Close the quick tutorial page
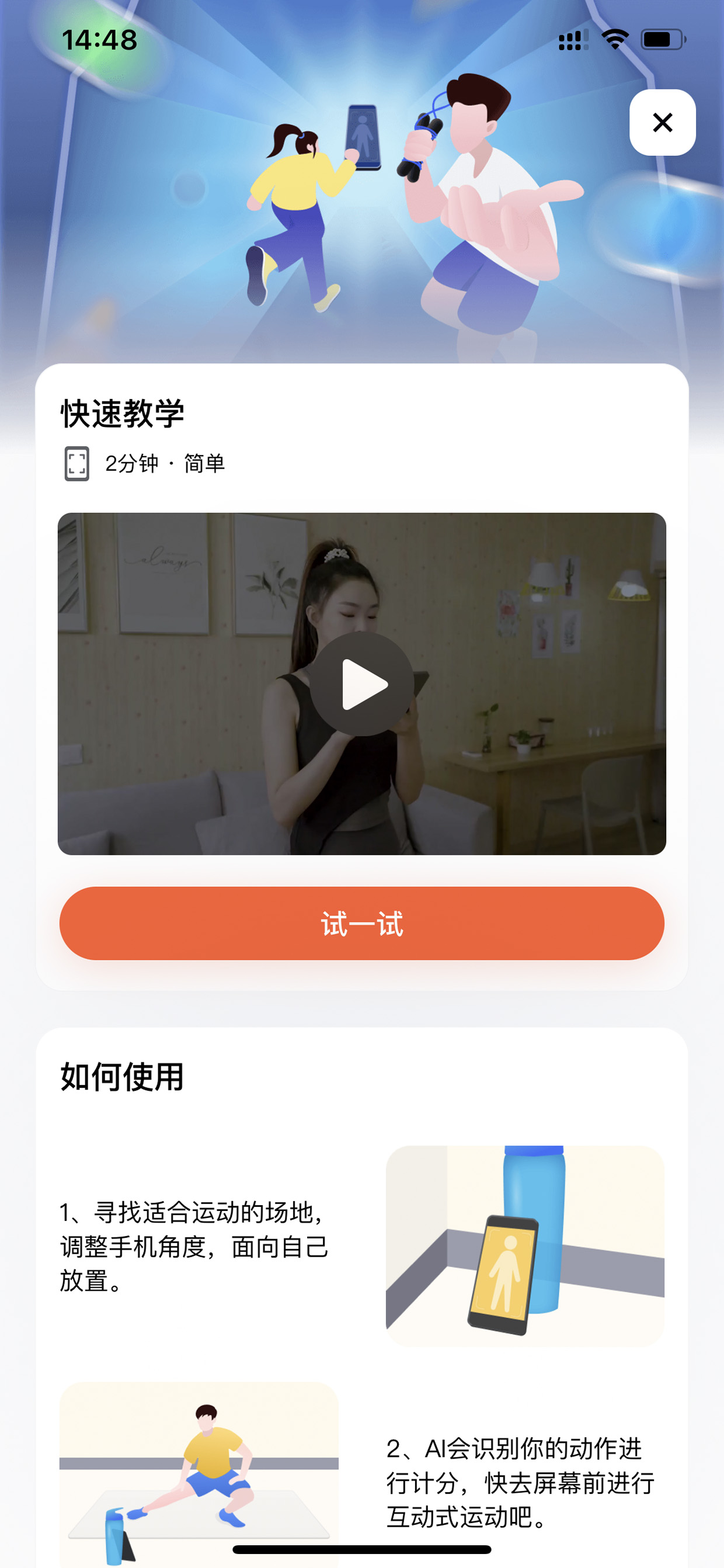The height and width of the screenshot is (1568, 724). coord(662,122)
